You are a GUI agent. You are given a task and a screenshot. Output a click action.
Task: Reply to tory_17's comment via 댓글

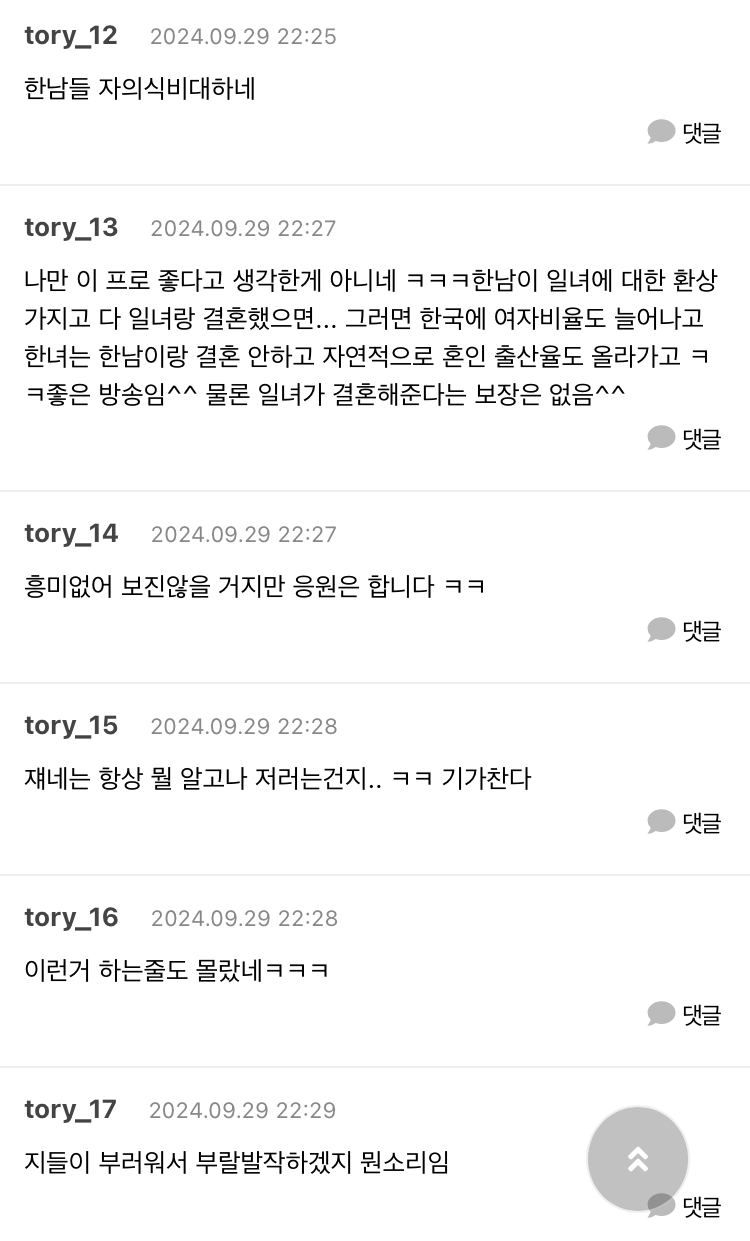pos(702,1208)
